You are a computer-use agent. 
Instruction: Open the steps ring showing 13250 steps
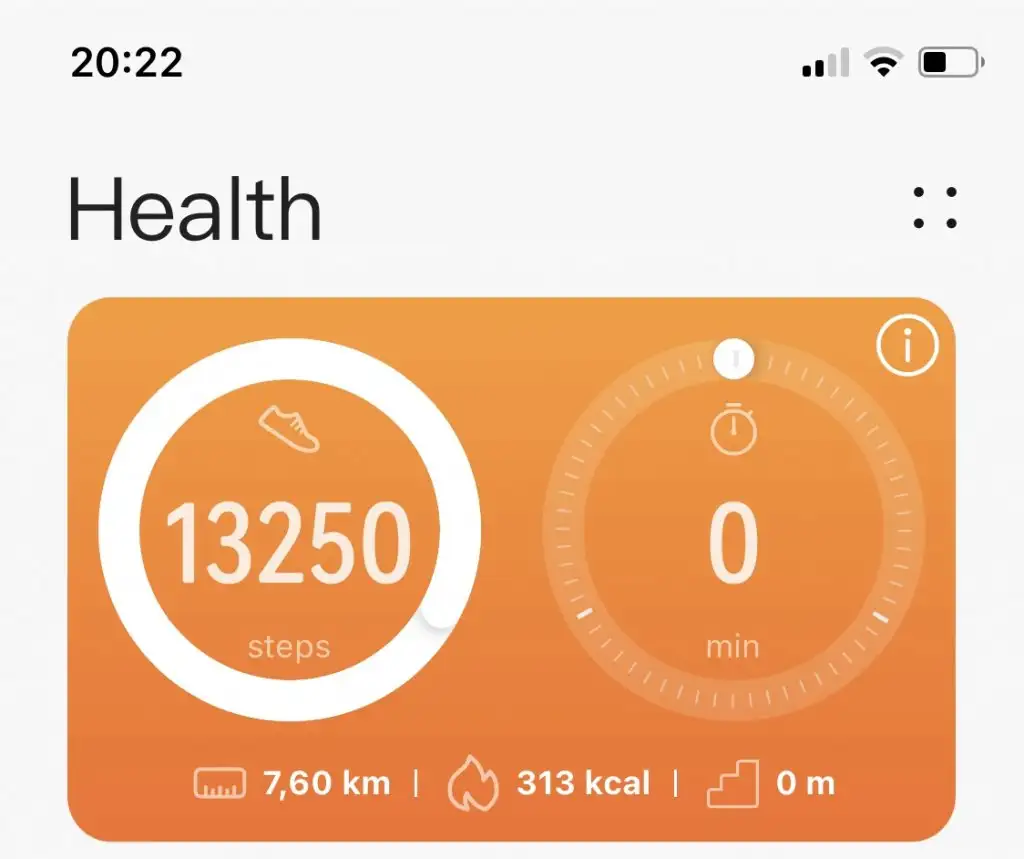[289, 530]
